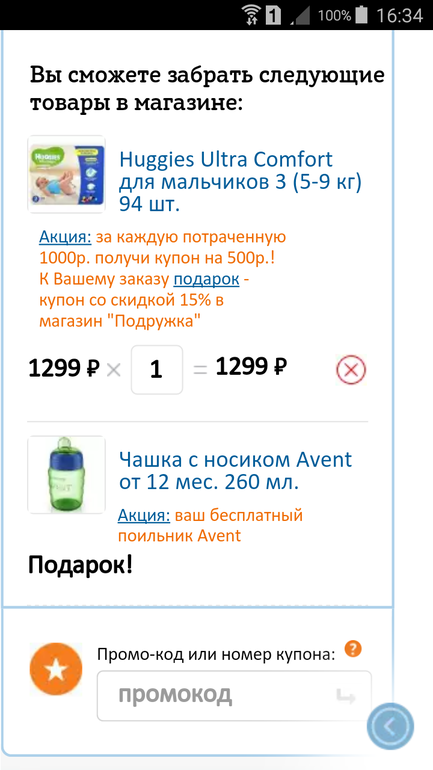Open the Чашка с носиком Avent link
The height and width of the screenshot is (770, 433).
(x=236, y=471)
